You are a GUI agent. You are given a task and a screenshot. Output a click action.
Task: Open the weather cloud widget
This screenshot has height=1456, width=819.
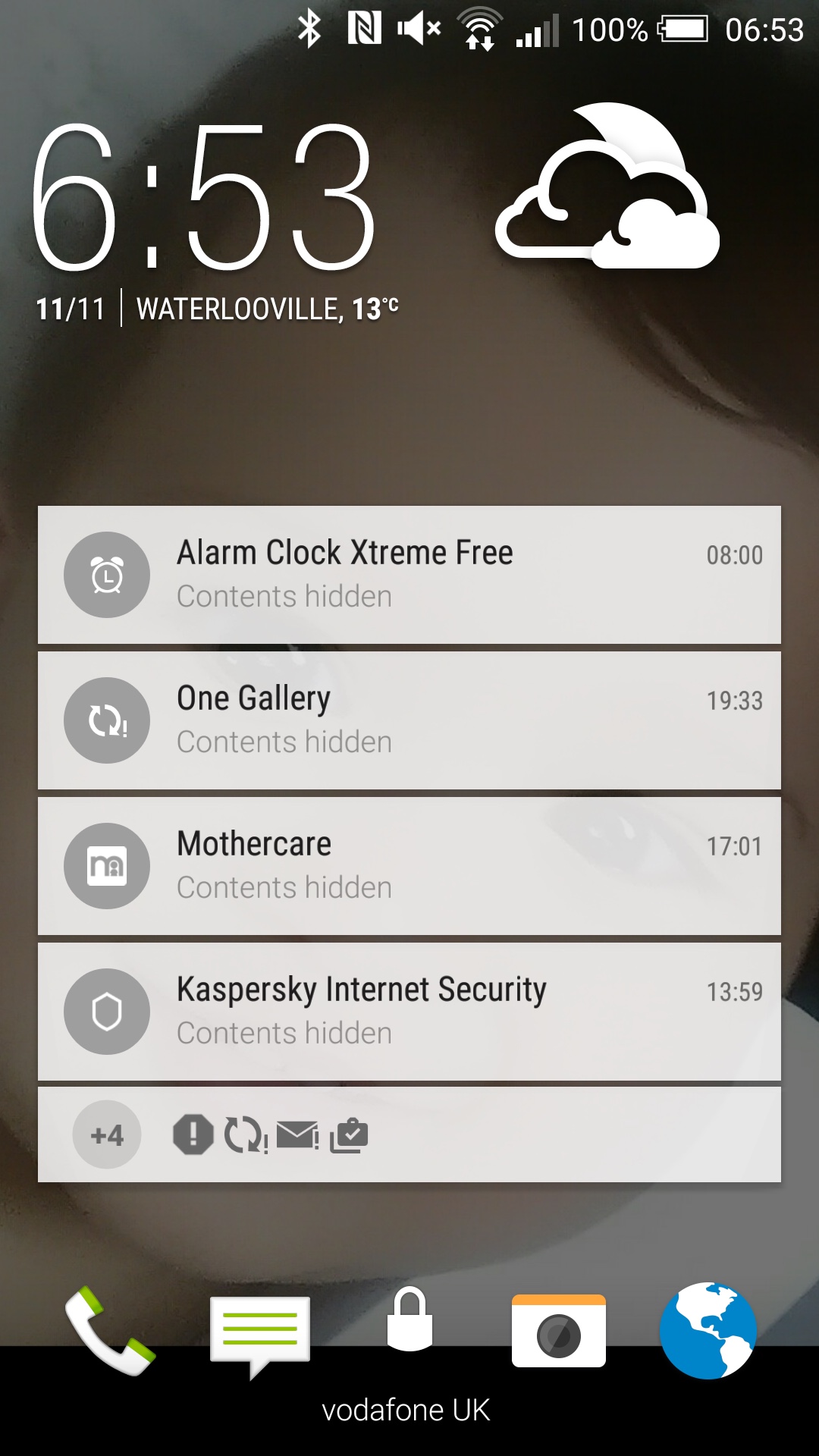click(608, 188)
